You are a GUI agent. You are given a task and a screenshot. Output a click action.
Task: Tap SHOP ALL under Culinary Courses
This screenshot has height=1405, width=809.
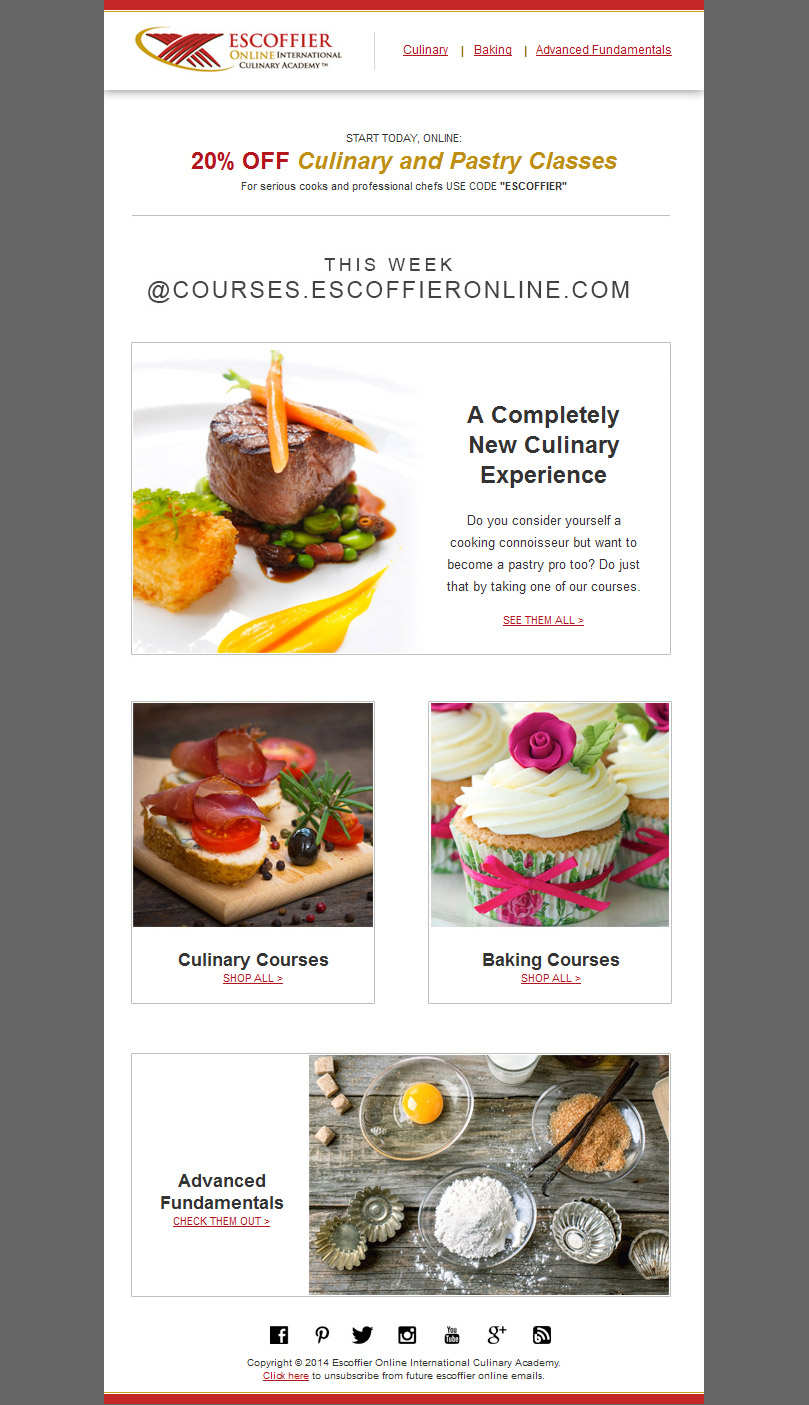pos(253,978)
